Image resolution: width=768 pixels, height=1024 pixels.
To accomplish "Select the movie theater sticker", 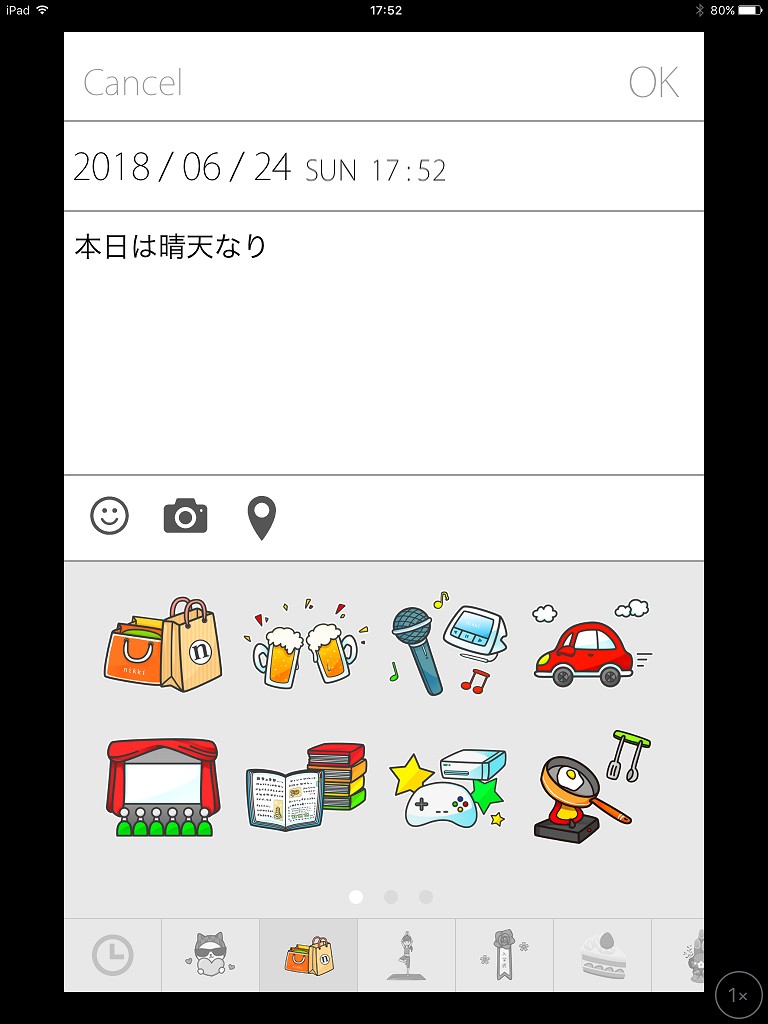I will click(162, 788).
